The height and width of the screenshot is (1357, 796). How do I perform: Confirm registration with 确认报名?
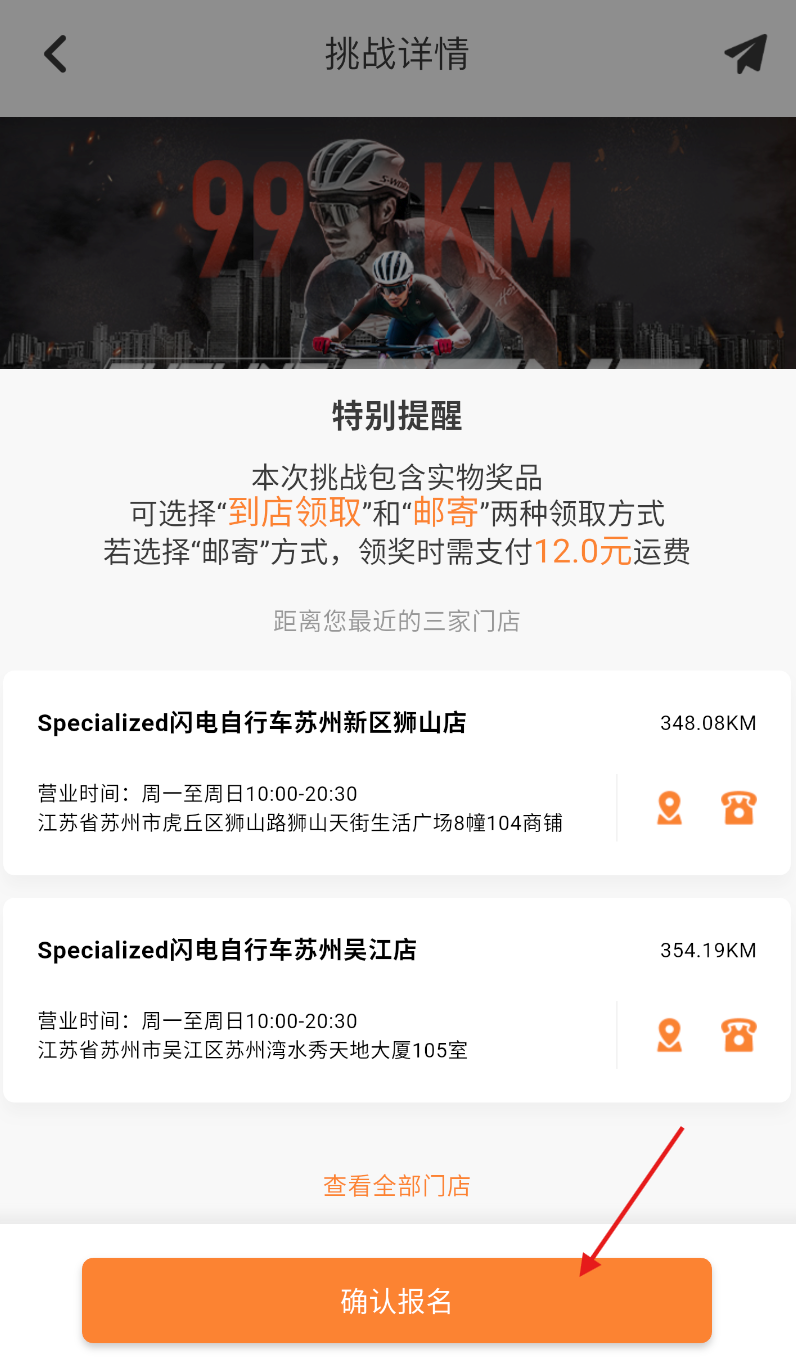tap(397, 1301)
